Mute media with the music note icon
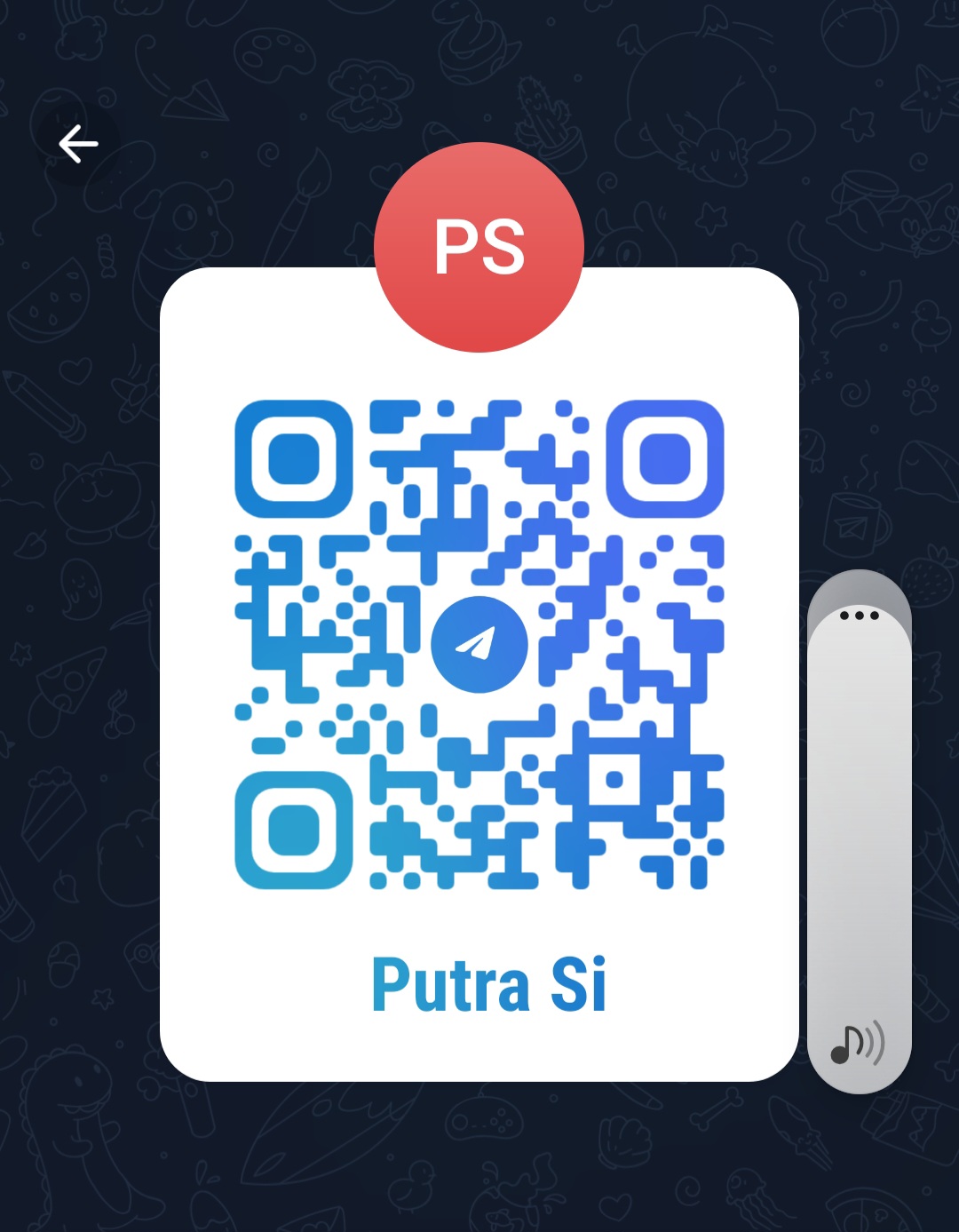959x1232 pixels. pyautogui.click(x=857, y=1043)
